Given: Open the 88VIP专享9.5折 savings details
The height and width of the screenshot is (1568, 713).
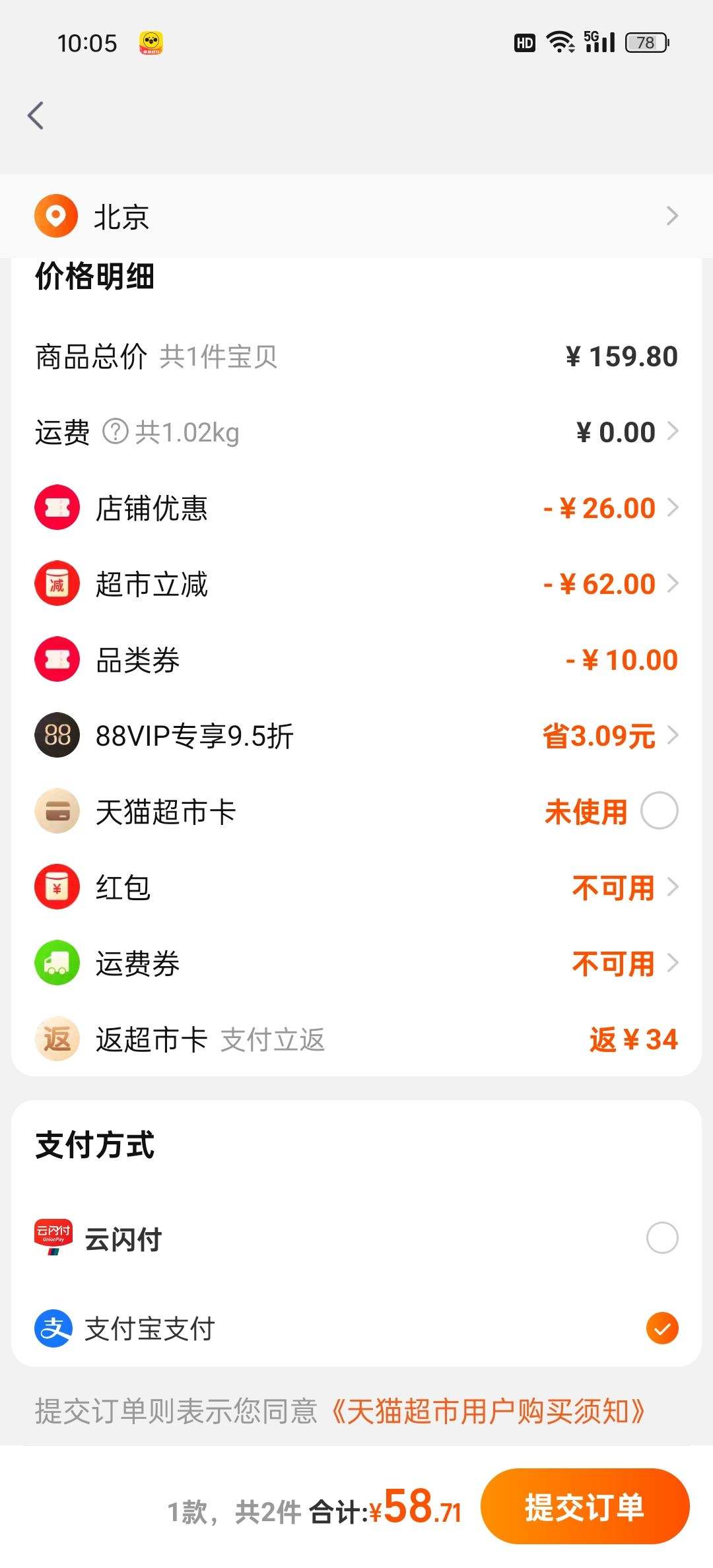Looking at the screenshot, I should click(356, 736).
